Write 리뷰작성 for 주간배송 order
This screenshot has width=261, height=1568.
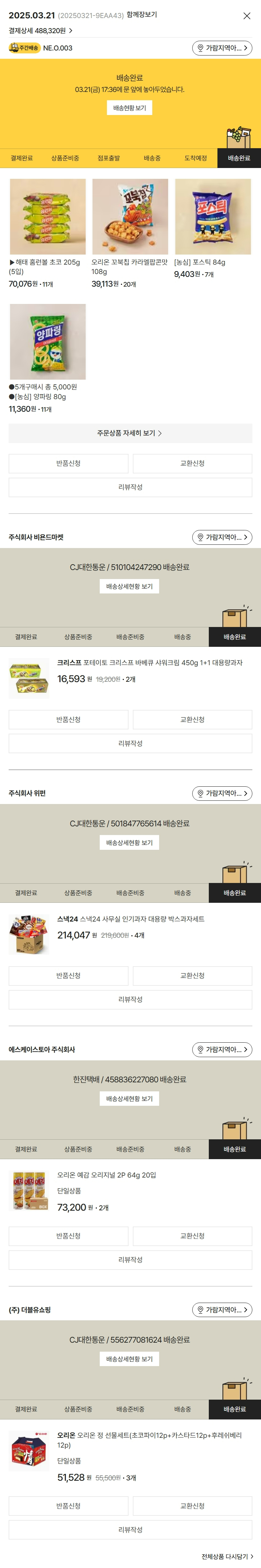tap(130, 487)
